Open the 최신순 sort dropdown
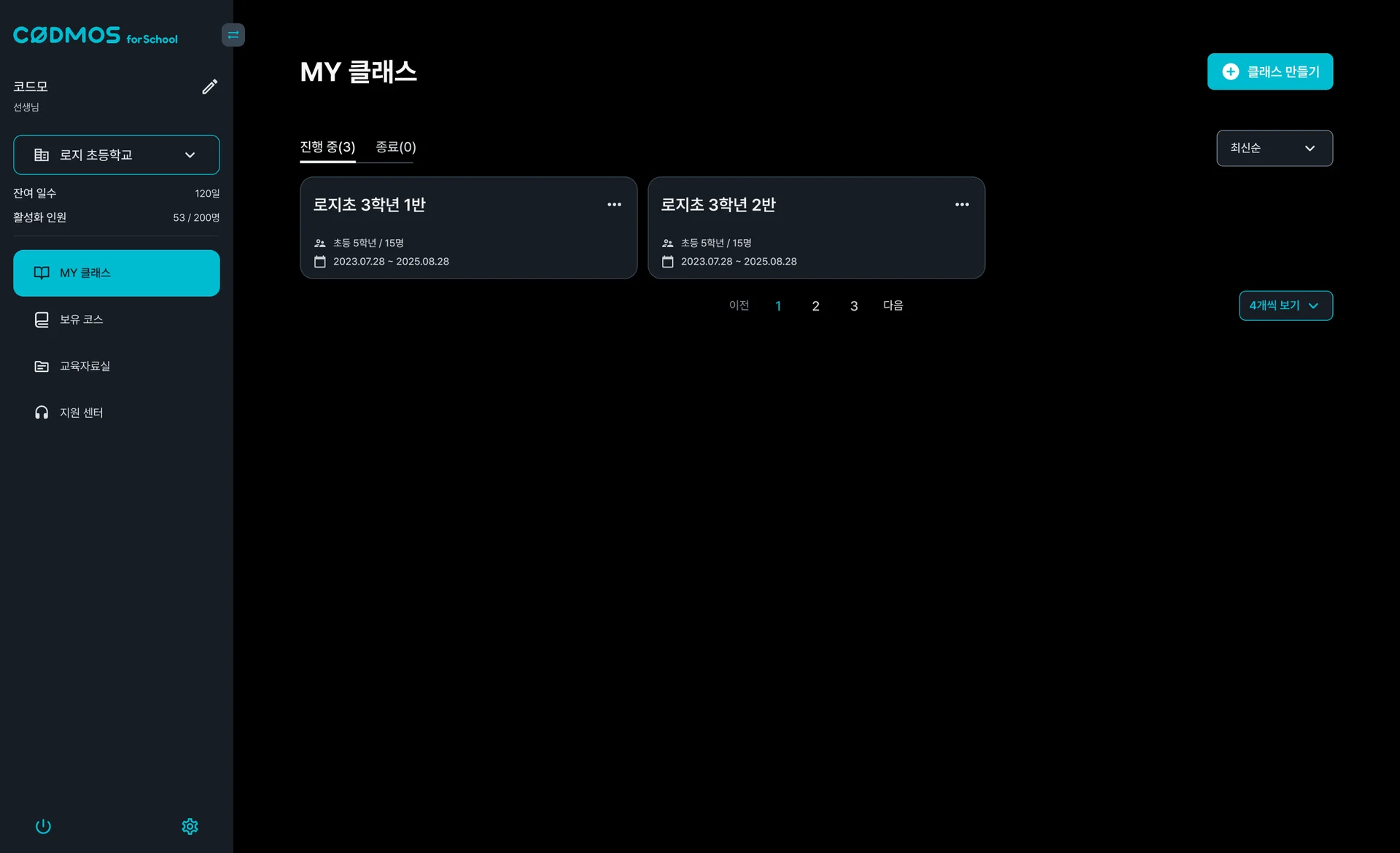Image resolution: width=1400 pixels, height=853 pixels. [1274, 148]
